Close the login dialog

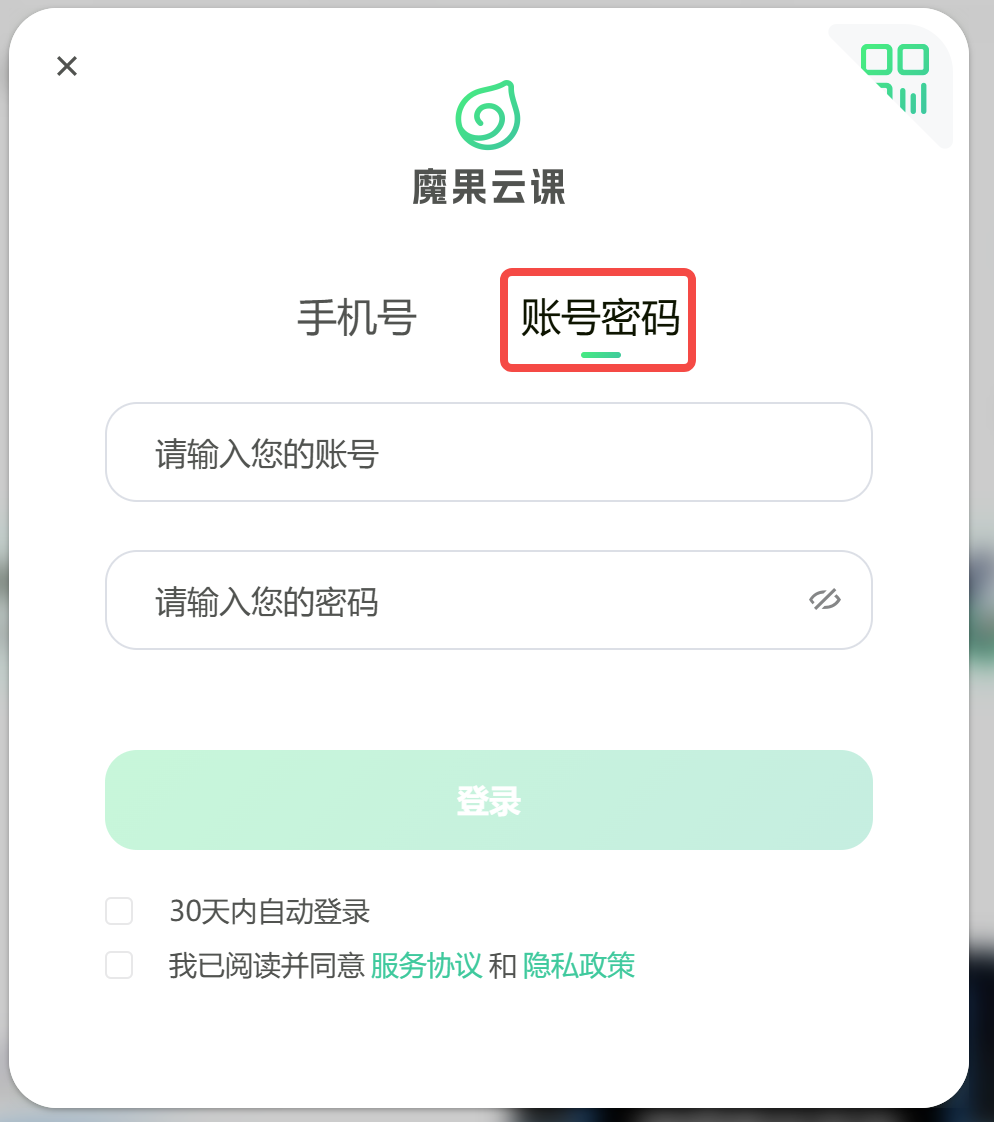67,66
